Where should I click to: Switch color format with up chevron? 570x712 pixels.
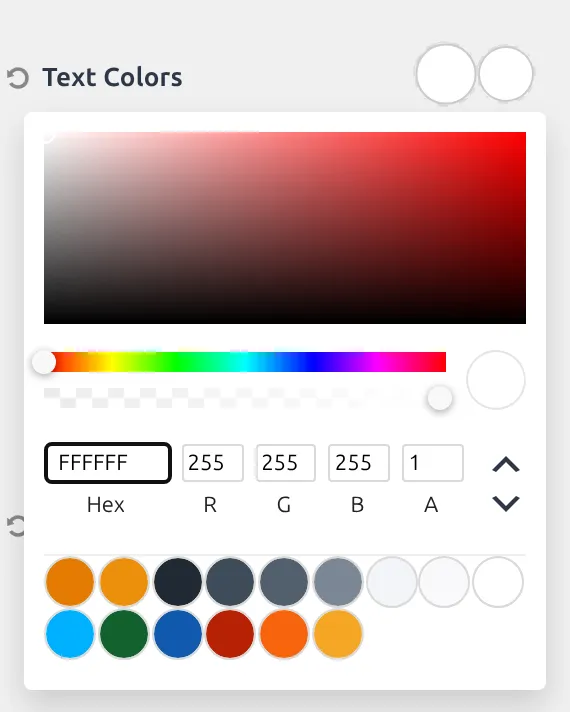pyautogui.click(x=506, y=465)
